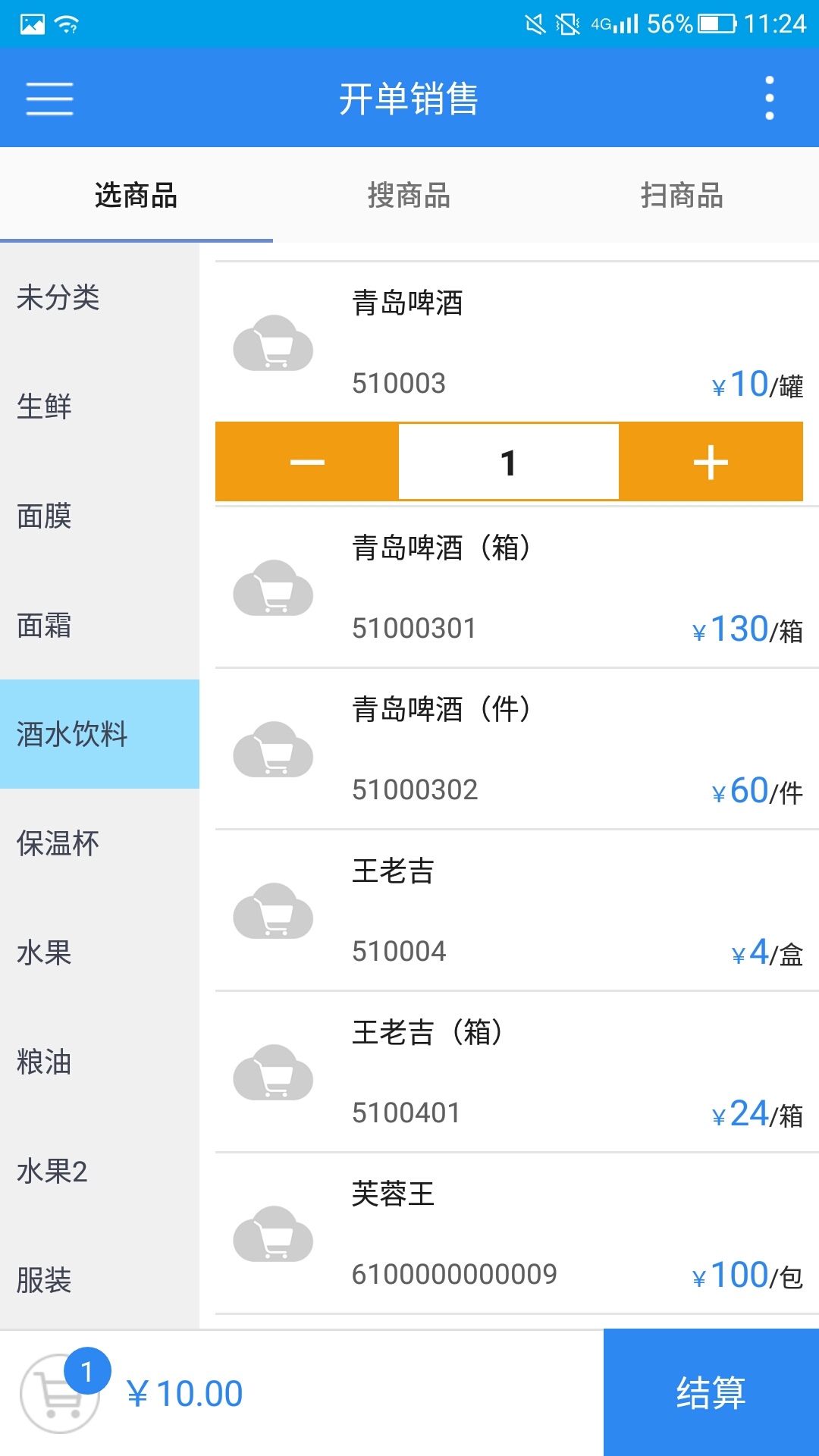Open the three-dot overflow menu

click(x=769, y=97)
